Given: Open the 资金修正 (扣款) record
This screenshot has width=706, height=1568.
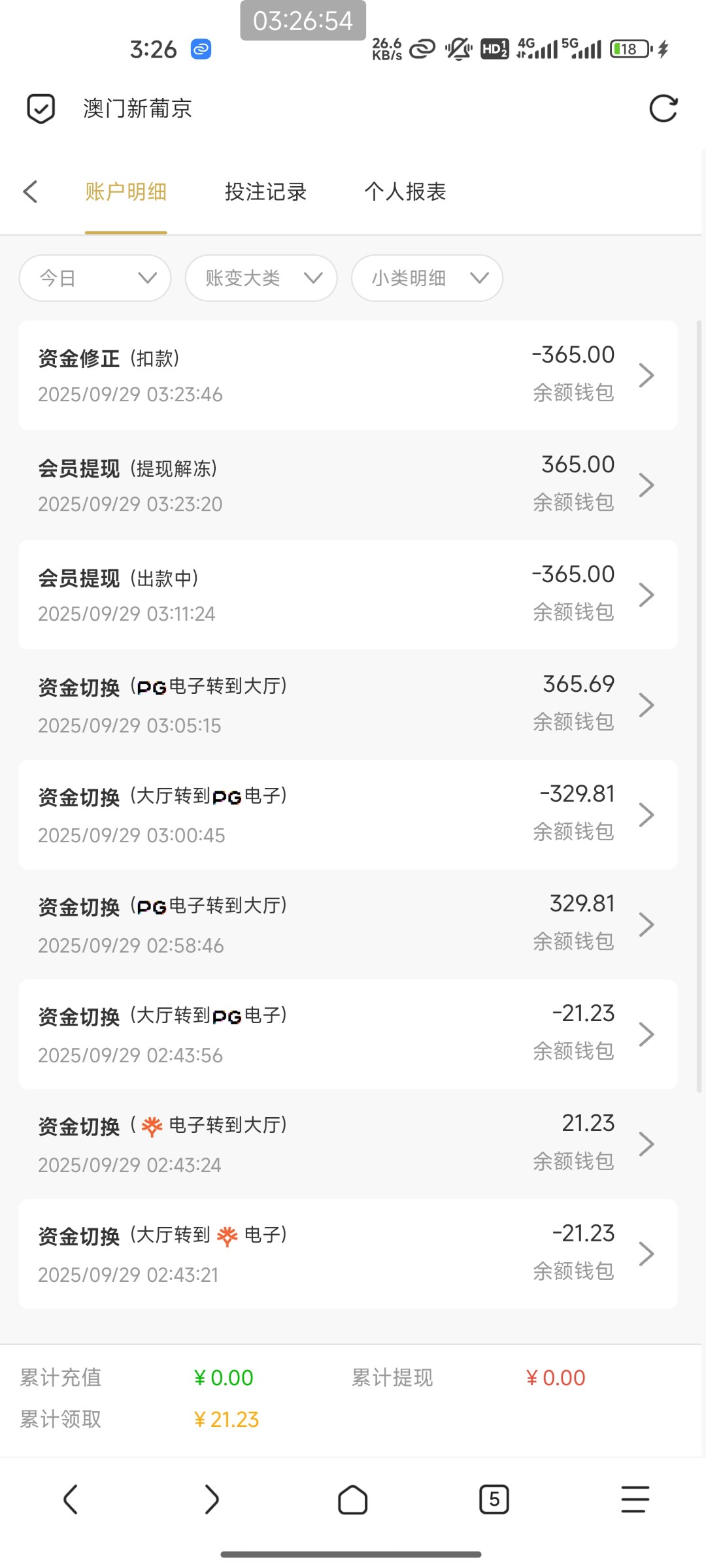Looking at the screenshot, I should tap(348, 375).
